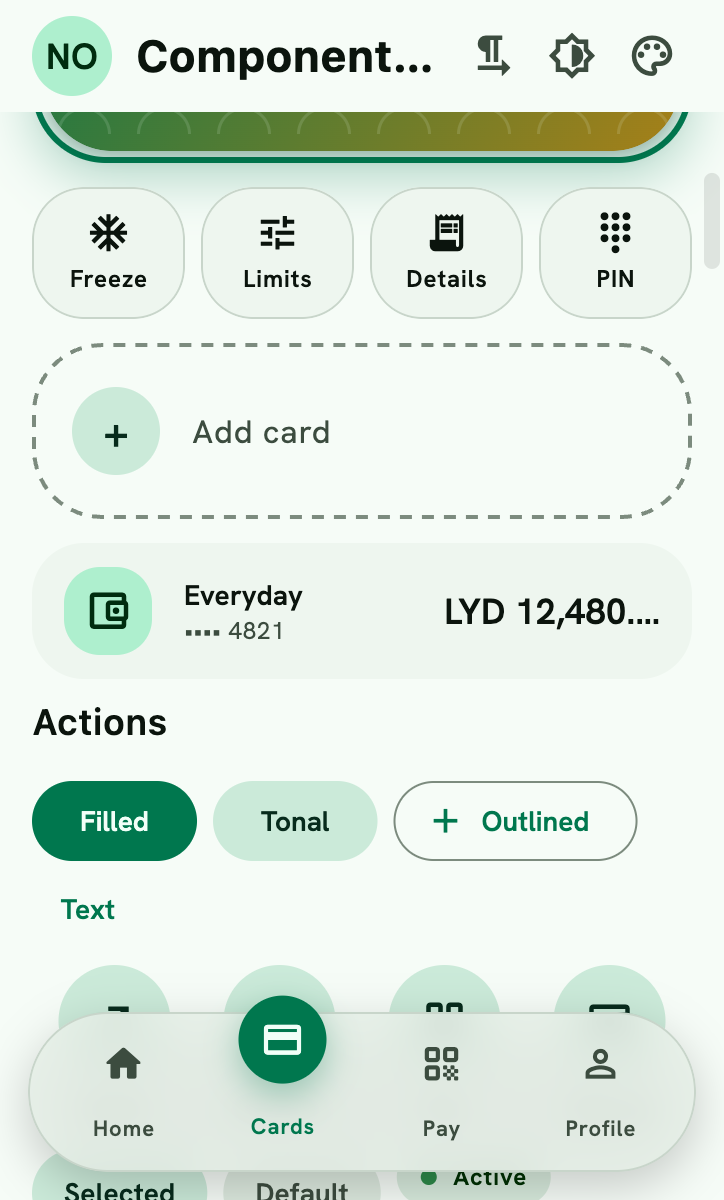Freeze the card
This screenshot has width=724, height=1200.
(109, 253)
